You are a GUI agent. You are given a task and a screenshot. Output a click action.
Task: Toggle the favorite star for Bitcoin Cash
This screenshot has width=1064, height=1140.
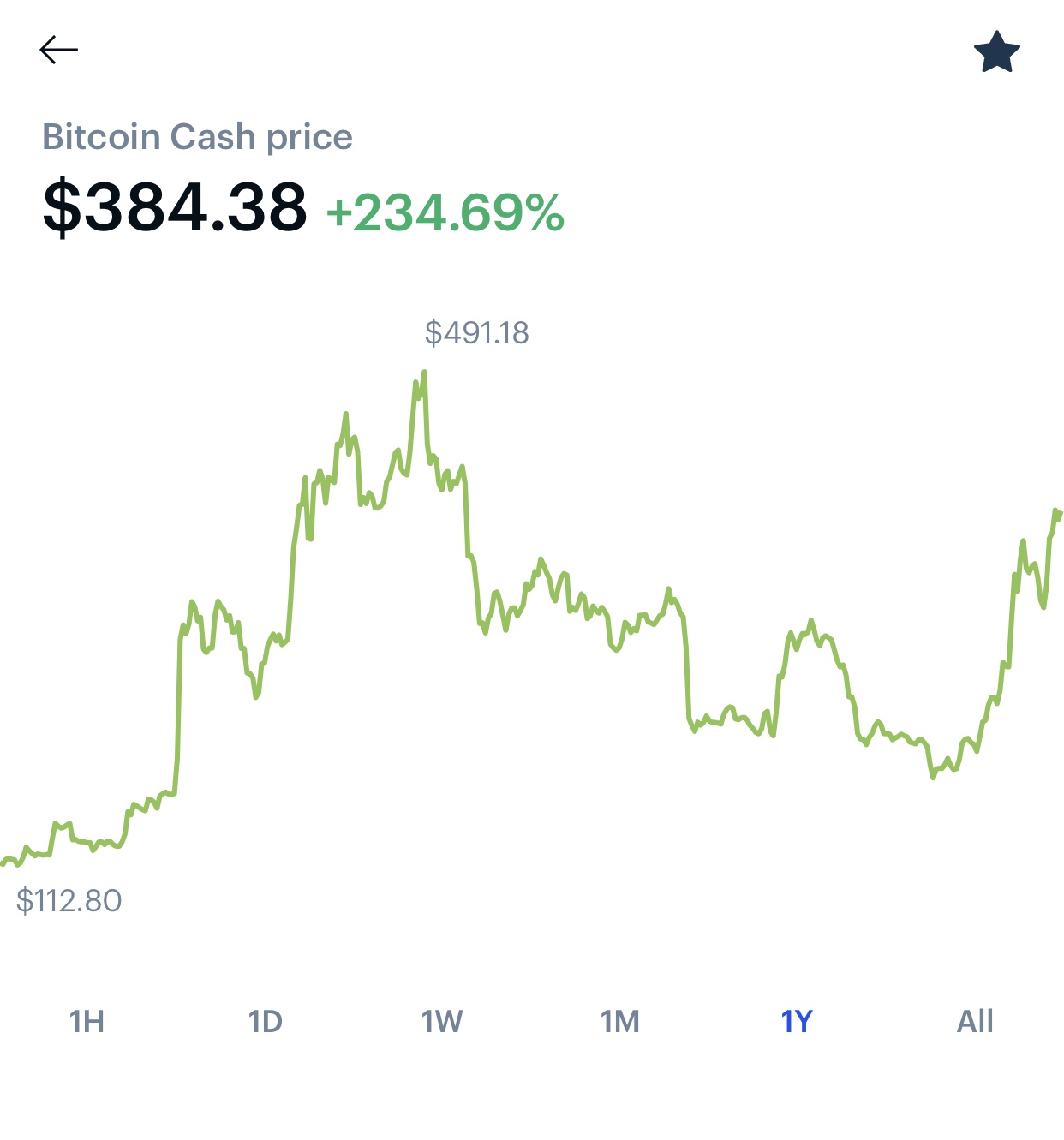pyautogui.click(x=997, y=52)
